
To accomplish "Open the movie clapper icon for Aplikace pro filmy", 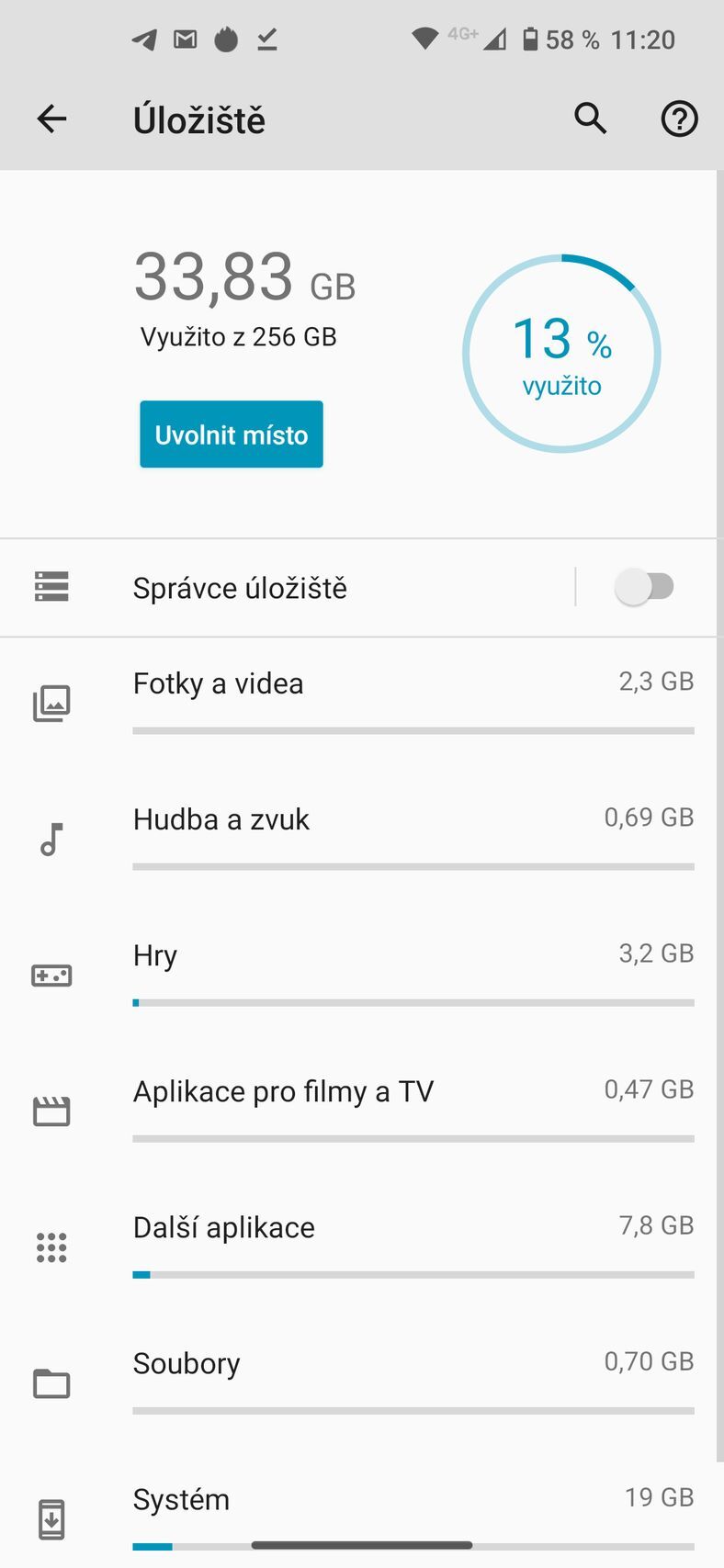I will point(52,1111).
